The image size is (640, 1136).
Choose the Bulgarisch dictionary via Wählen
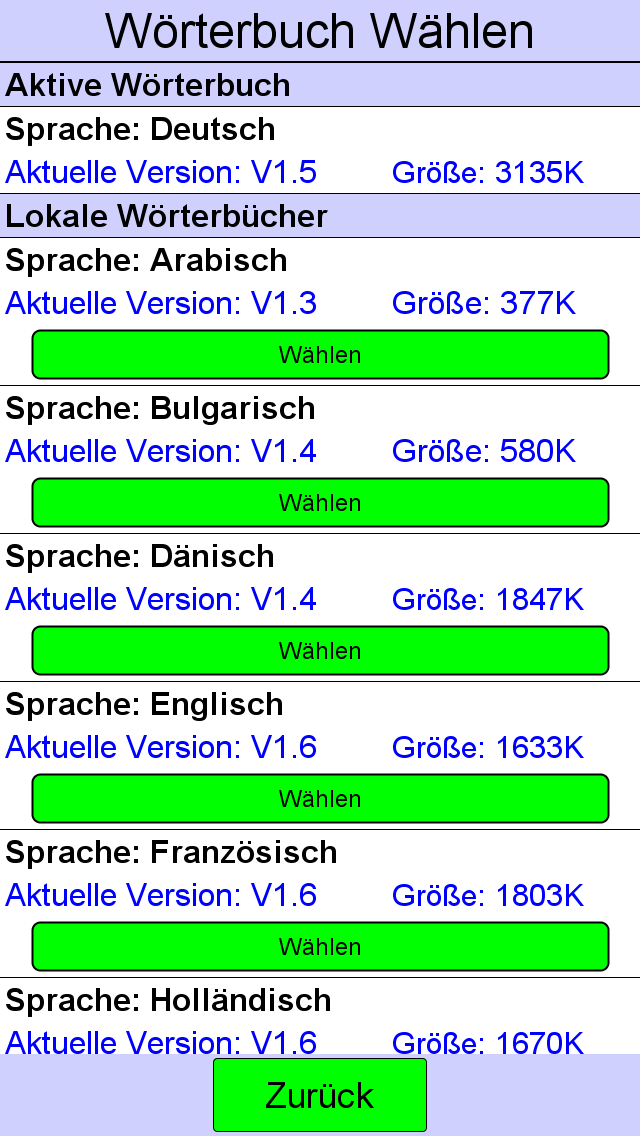320,502
